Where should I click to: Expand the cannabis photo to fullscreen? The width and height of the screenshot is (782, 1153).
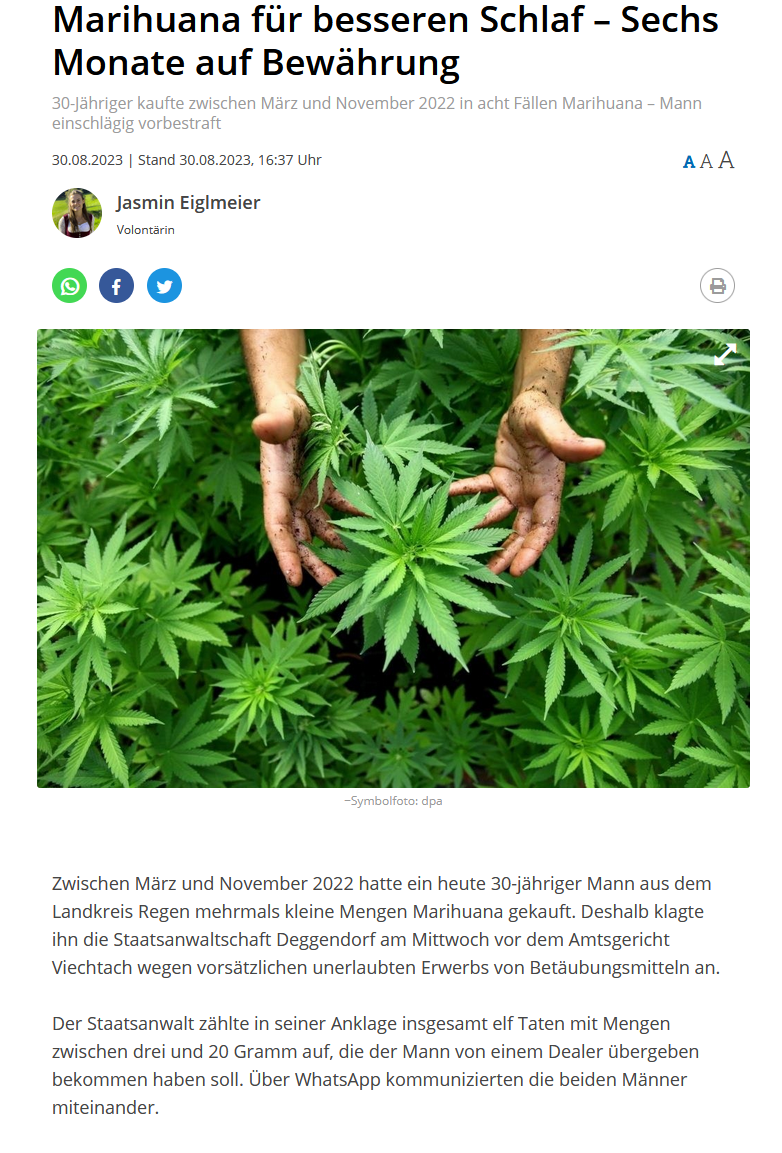[725, 353]
